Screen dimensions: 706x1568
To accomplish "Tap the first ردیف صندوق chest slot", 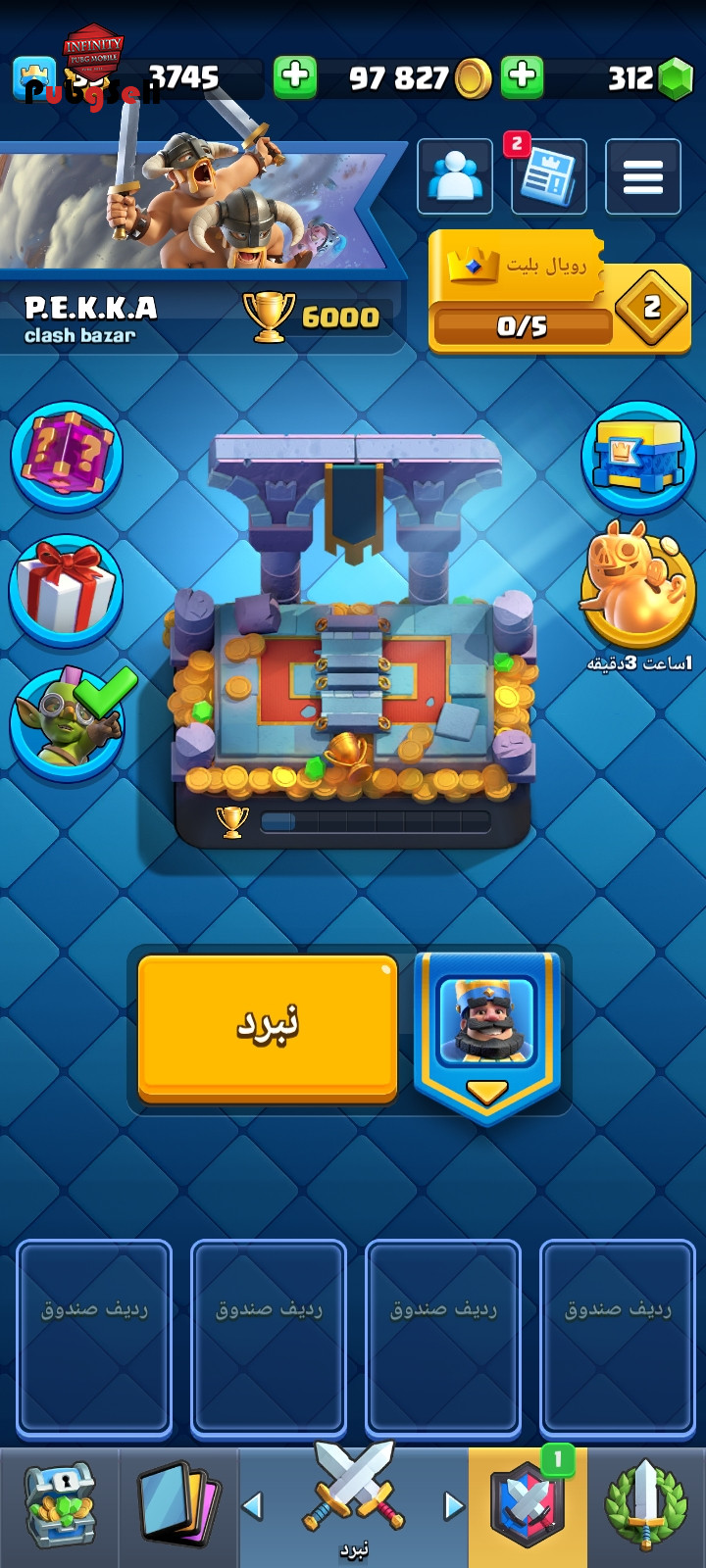I will click(94, 1339).
